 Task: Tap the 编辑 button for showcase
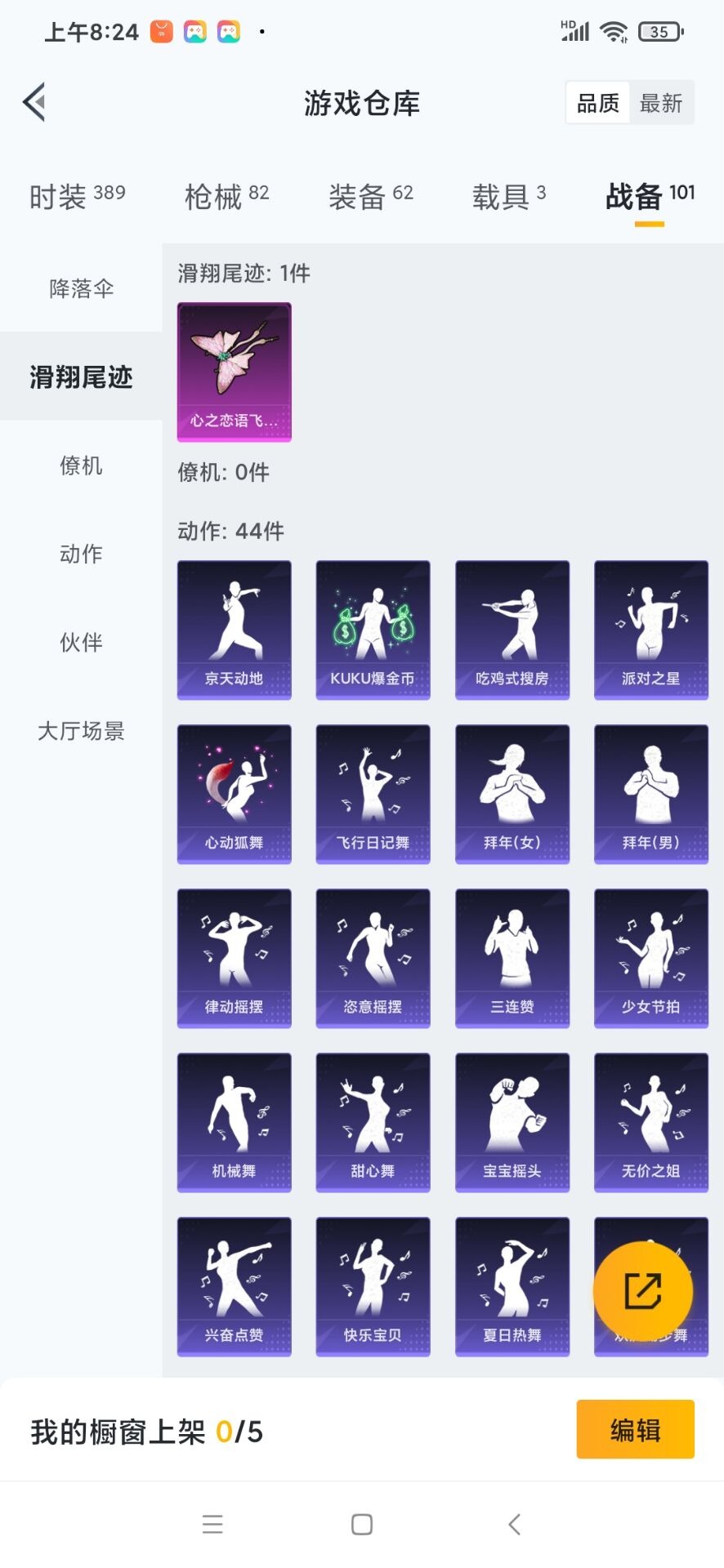[635, 1429]
